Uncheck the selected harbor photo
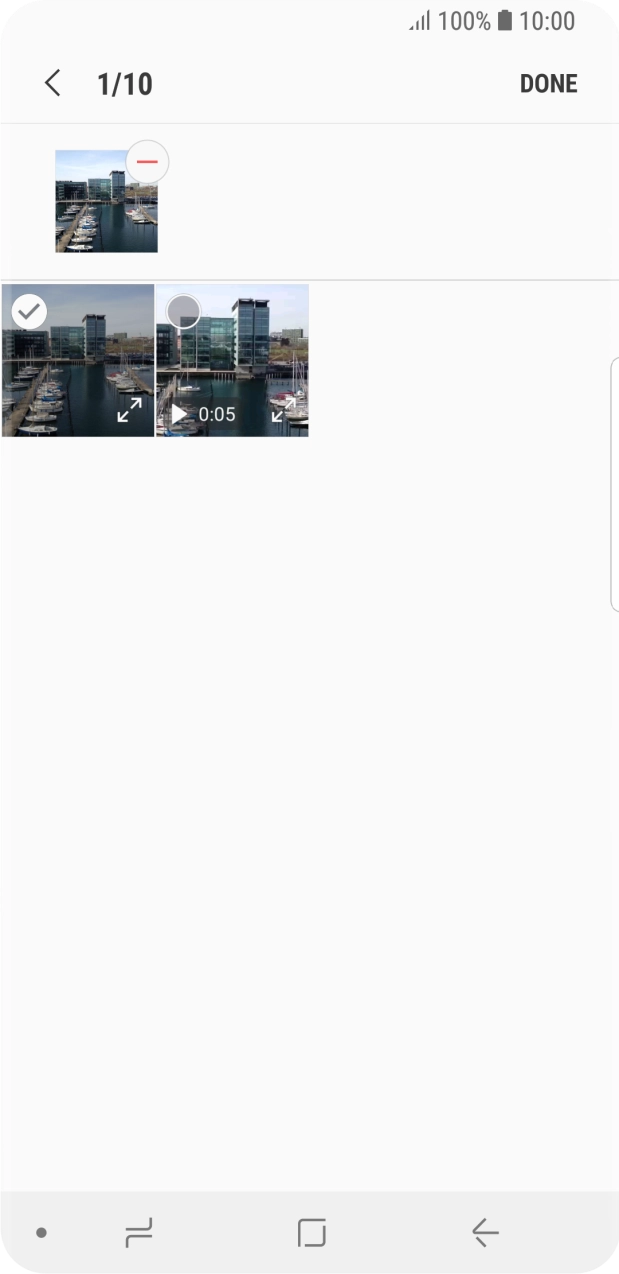Image resolution: width=619 pixels, height=1274 pixels. (30, 312)
